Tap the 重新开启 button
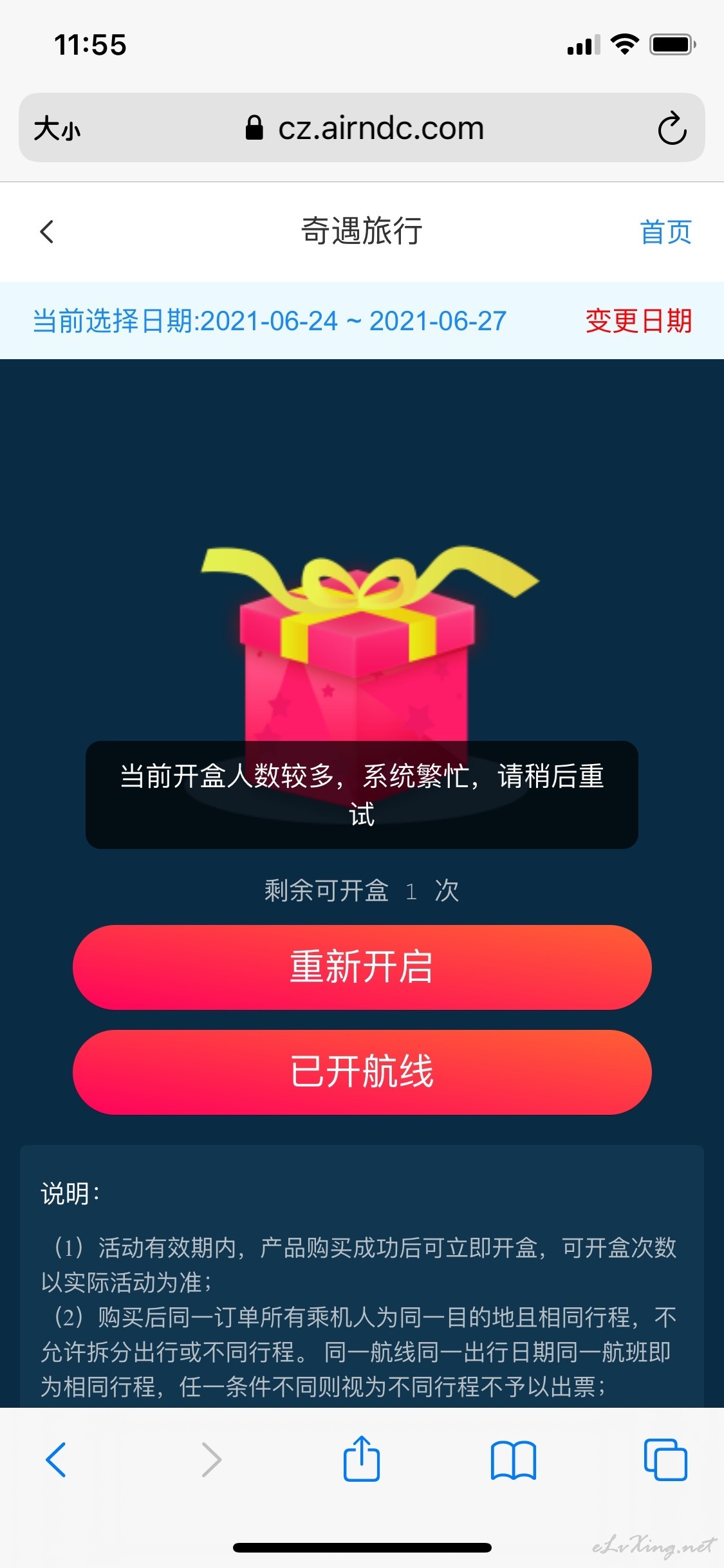 point(362,967)
